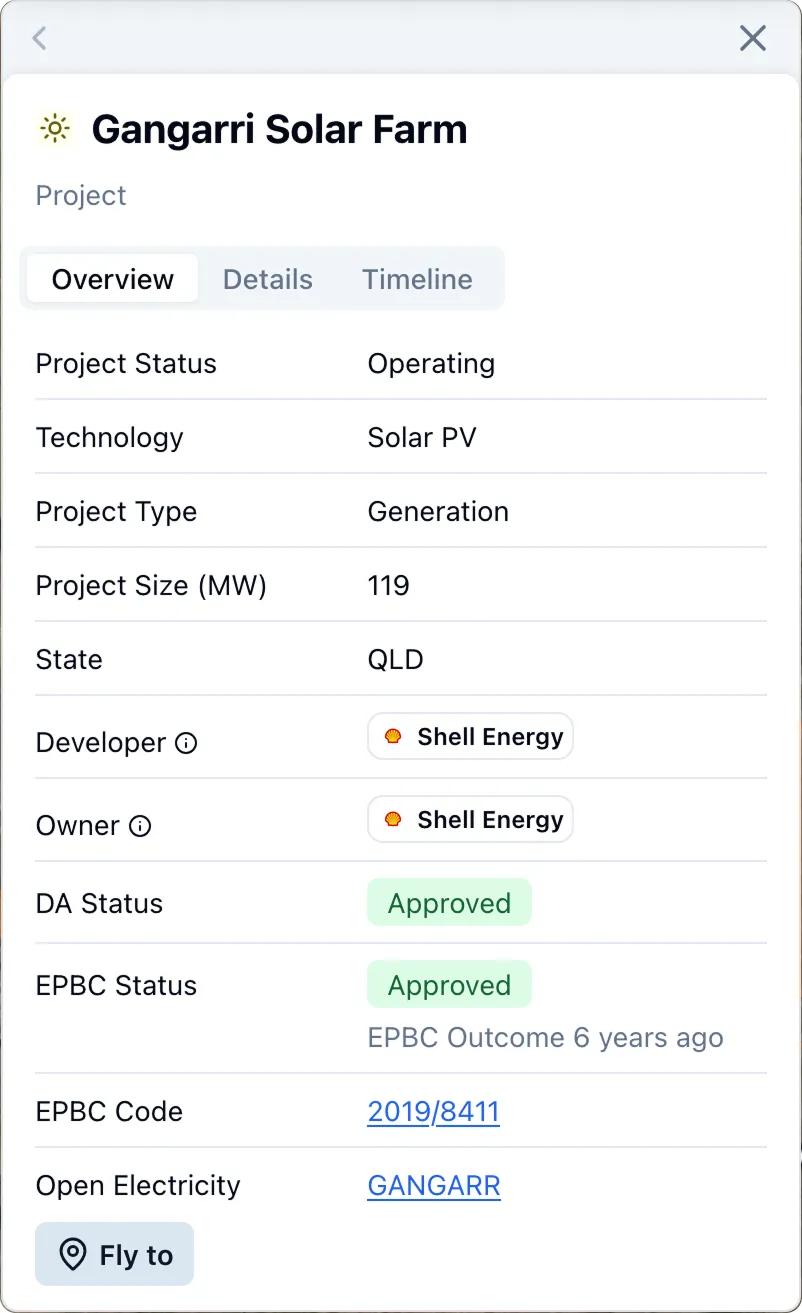Viewport: 802px width, 1313px height.
Task: Switch to the Timeline tab
Action: point(417,279)
